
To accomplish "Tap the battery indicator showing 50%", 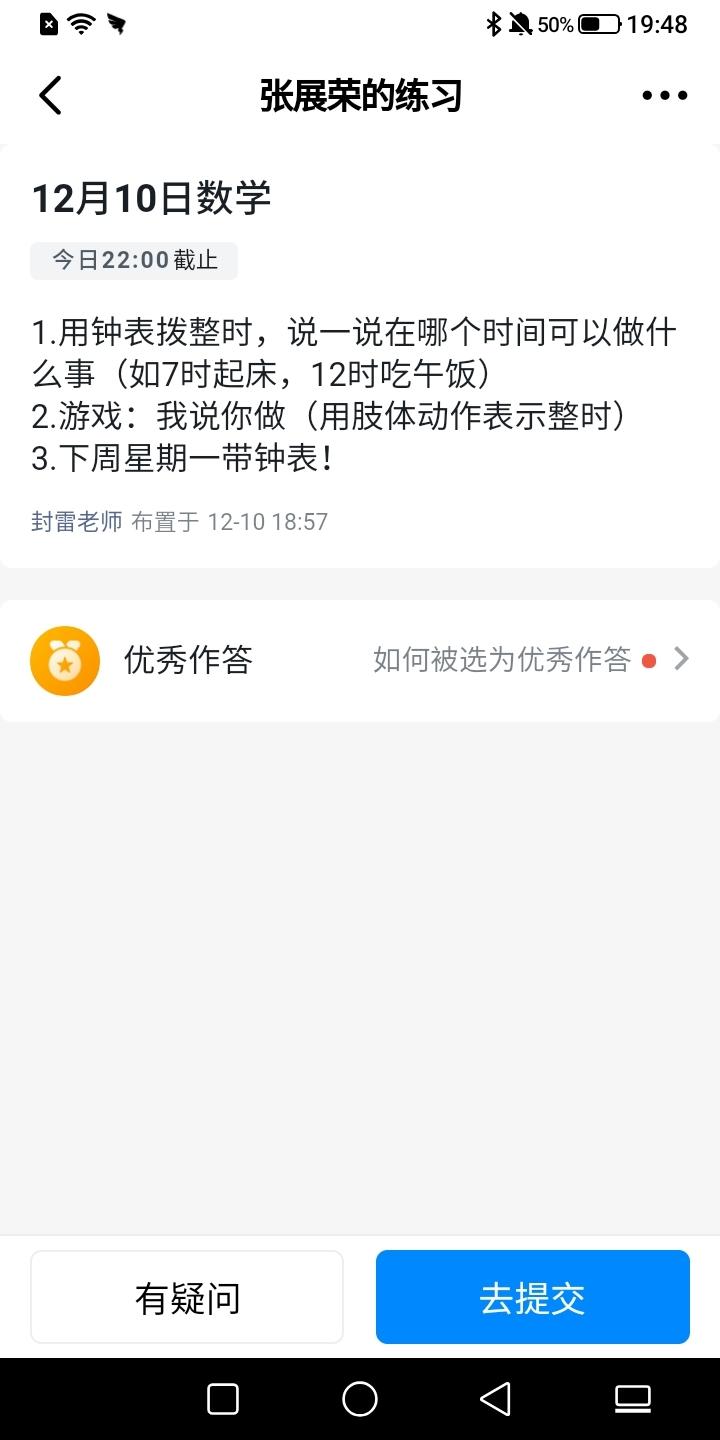I will tap(598, 25).
